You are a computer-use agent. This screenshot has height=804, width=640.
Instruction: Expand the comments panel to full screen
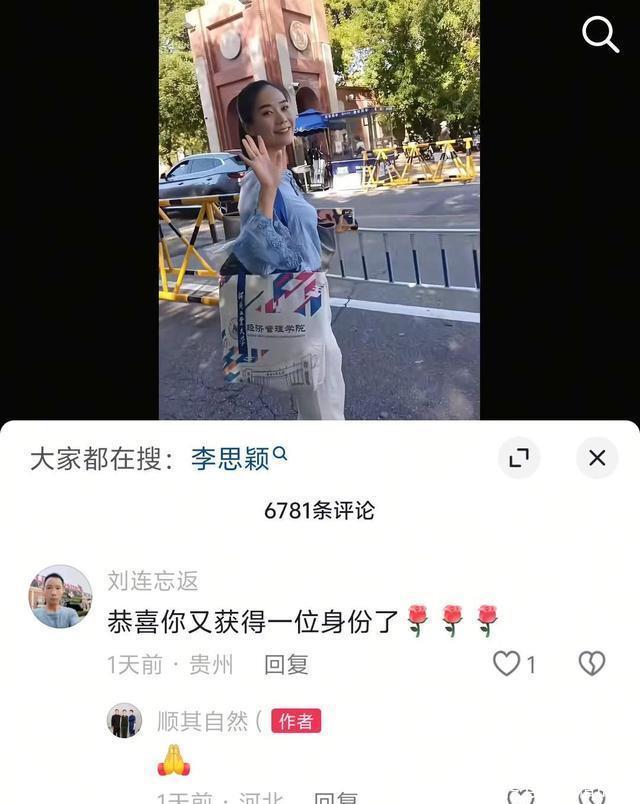[x=518, y=458]
